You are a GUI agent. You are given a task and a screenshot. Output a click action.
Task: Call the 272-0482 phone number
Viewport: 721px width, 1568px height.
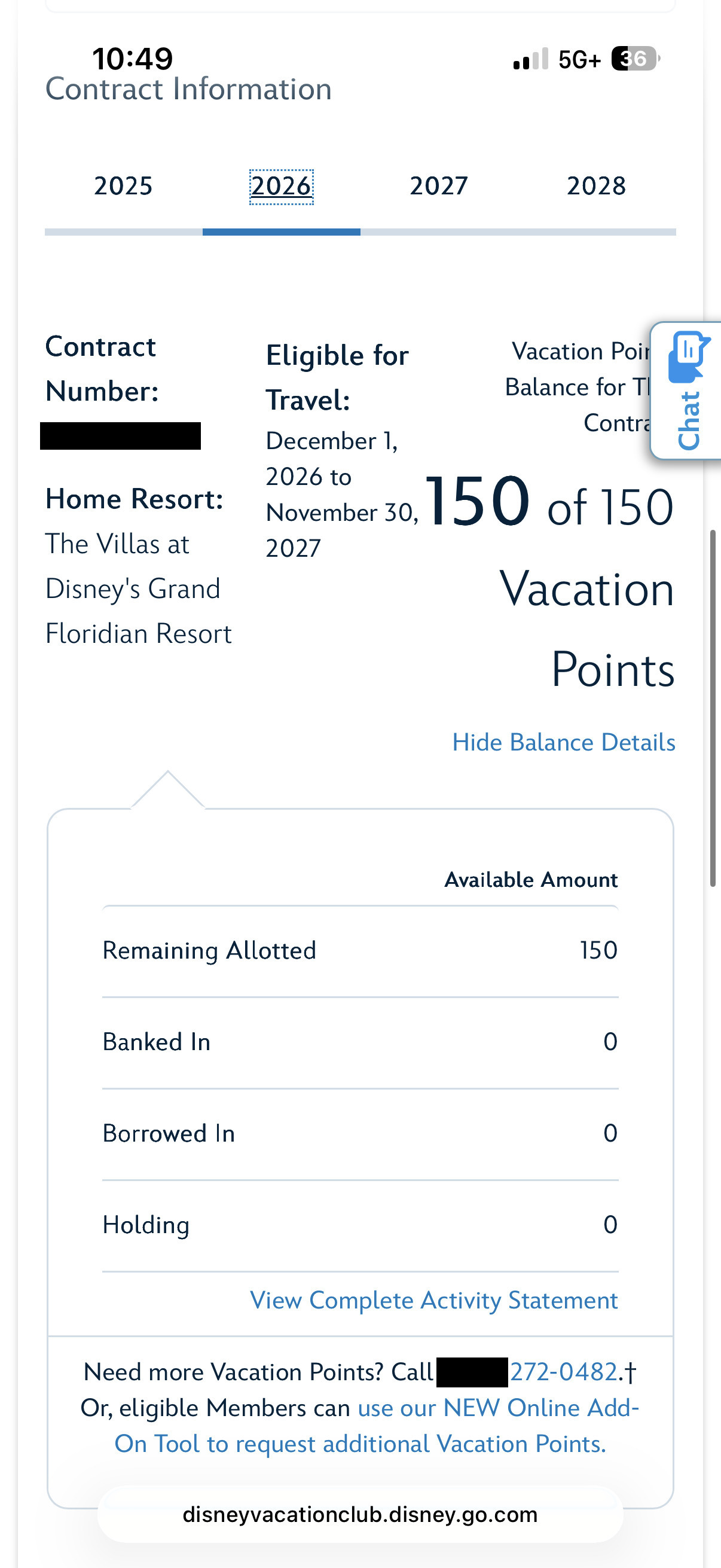tap(563, 1372)
